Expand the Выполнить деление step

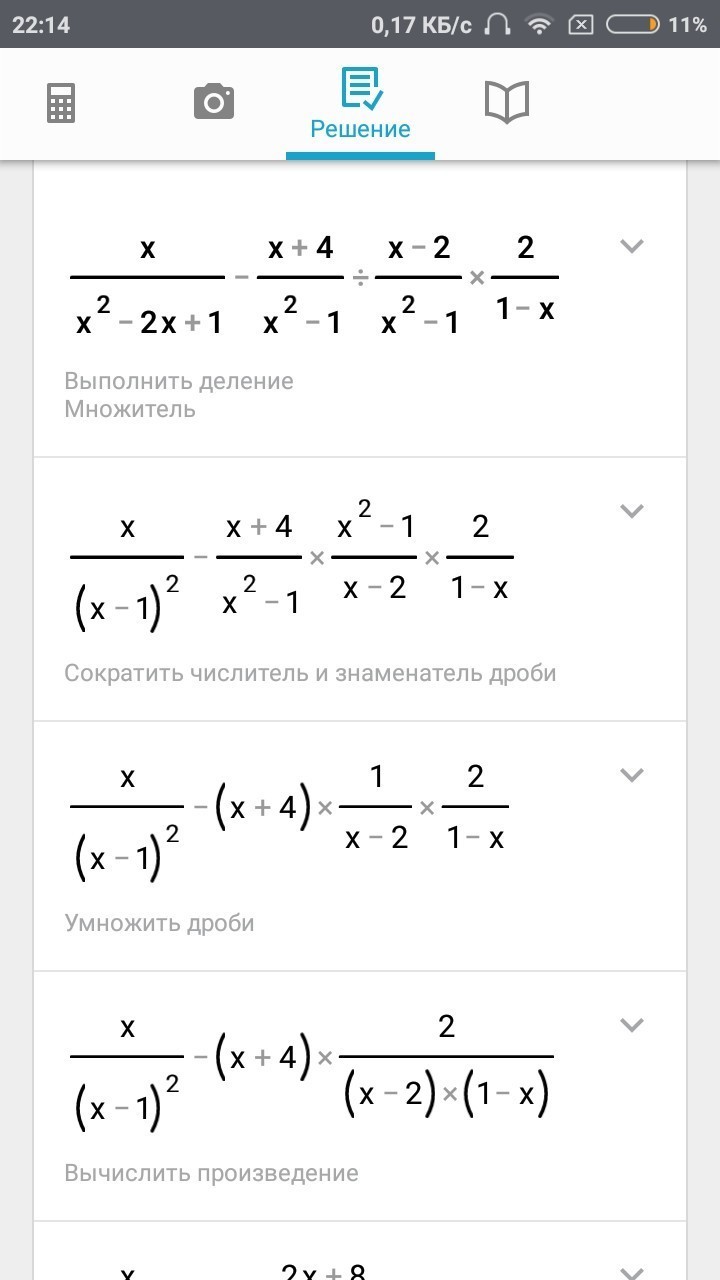coord(631,246)
